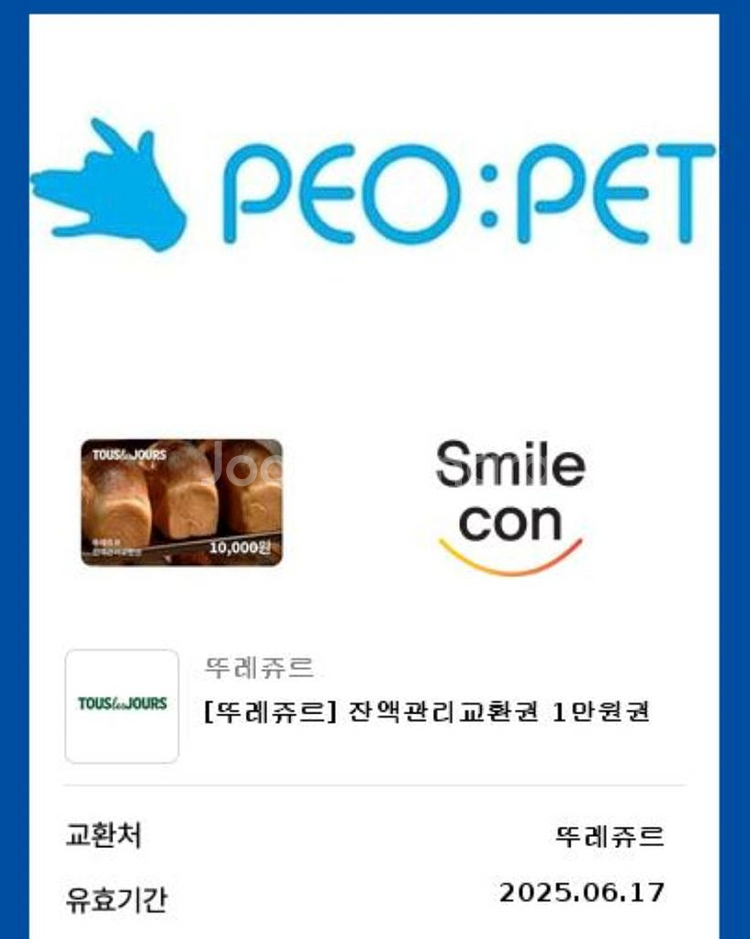Select the Smile con brand icon
The height and width of the screenshot is (939, 750).
coord(510,500)
